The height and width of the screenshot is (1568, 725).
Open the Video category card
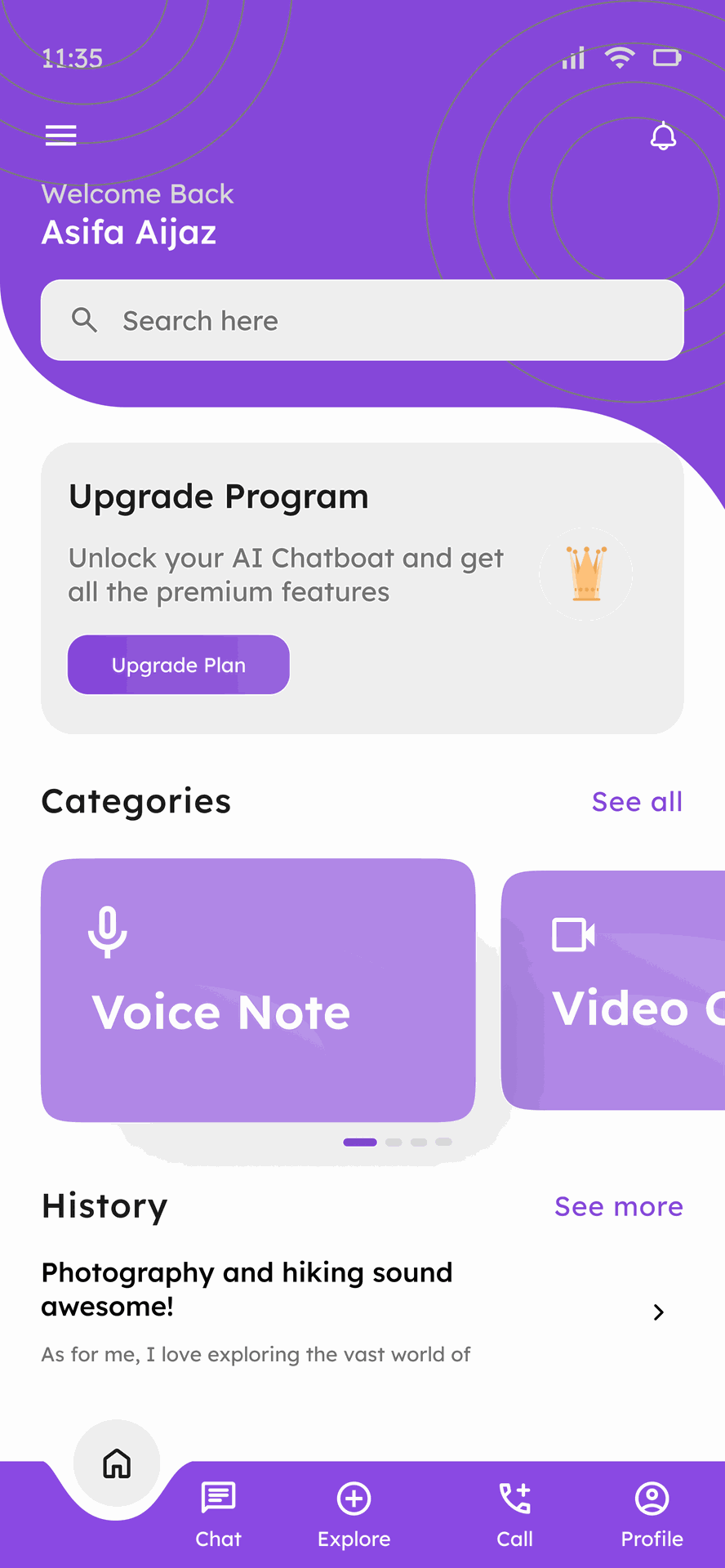[x=614, y=990]
